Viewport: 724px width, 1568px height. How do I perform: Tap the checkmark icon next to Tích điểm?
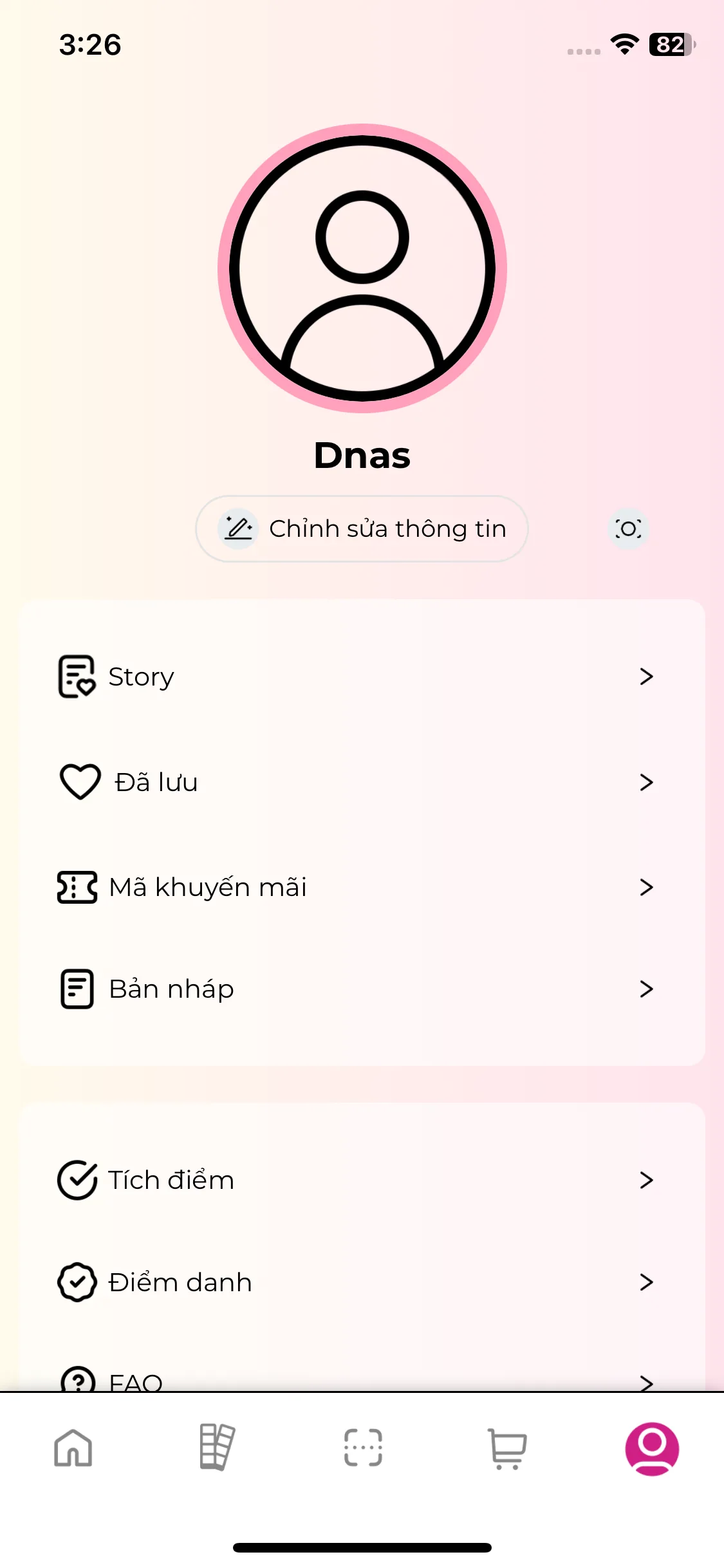click(77, 1180)
